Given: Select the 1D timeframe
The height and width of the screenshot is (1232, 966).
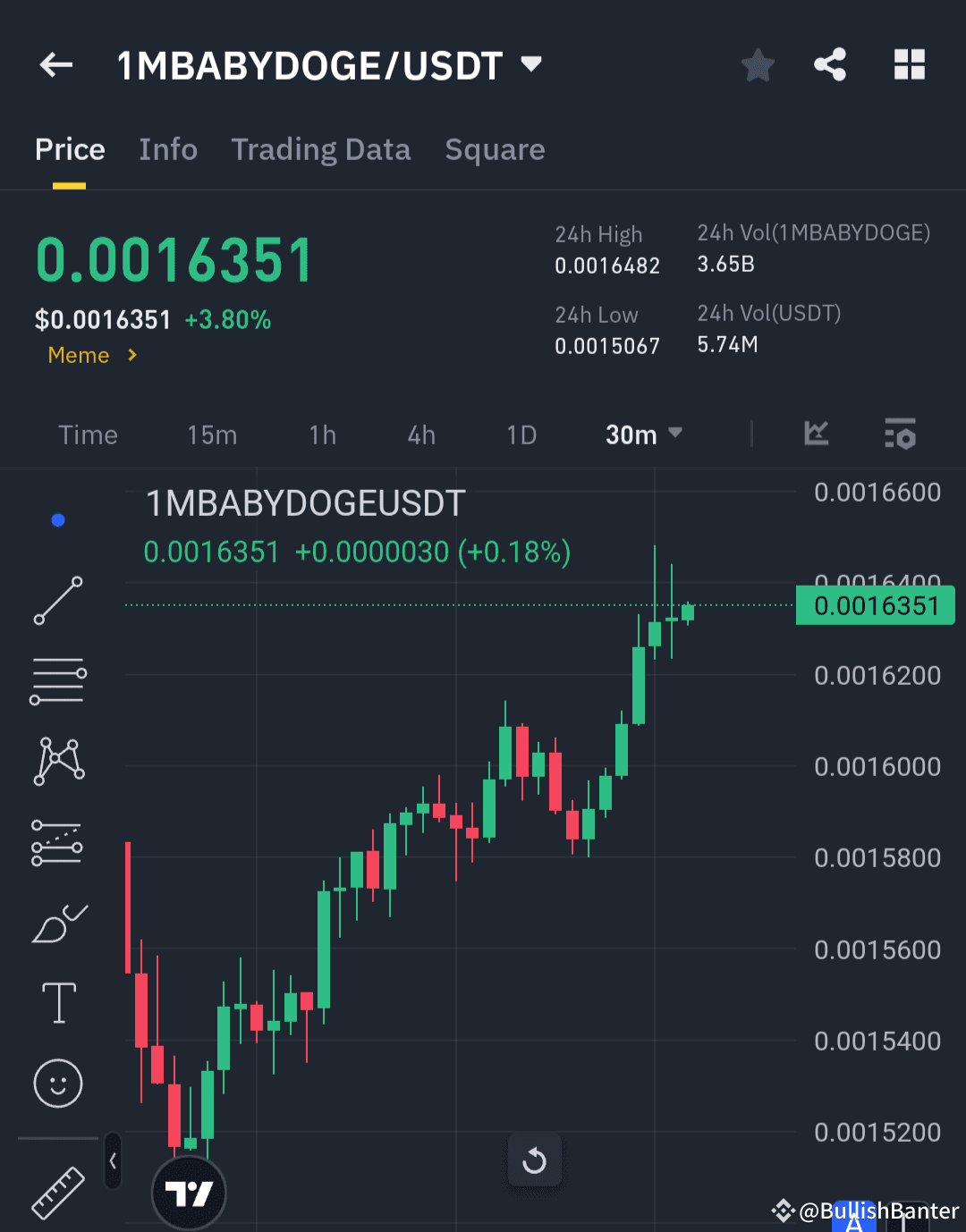Looking at the screenshot, I should (521, 435).
